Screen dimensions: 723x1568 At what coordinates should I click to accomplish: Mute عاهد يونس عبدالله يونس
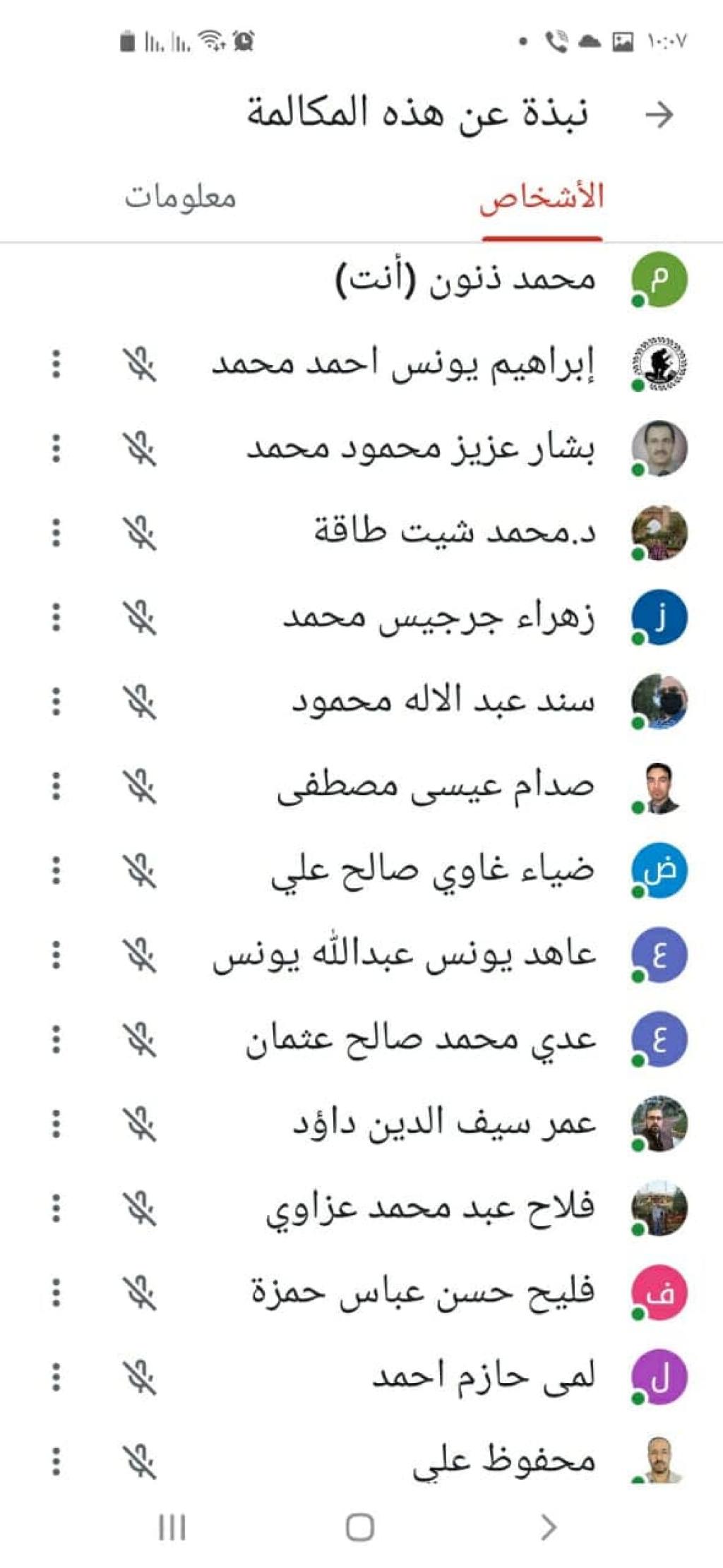[140, 955]
